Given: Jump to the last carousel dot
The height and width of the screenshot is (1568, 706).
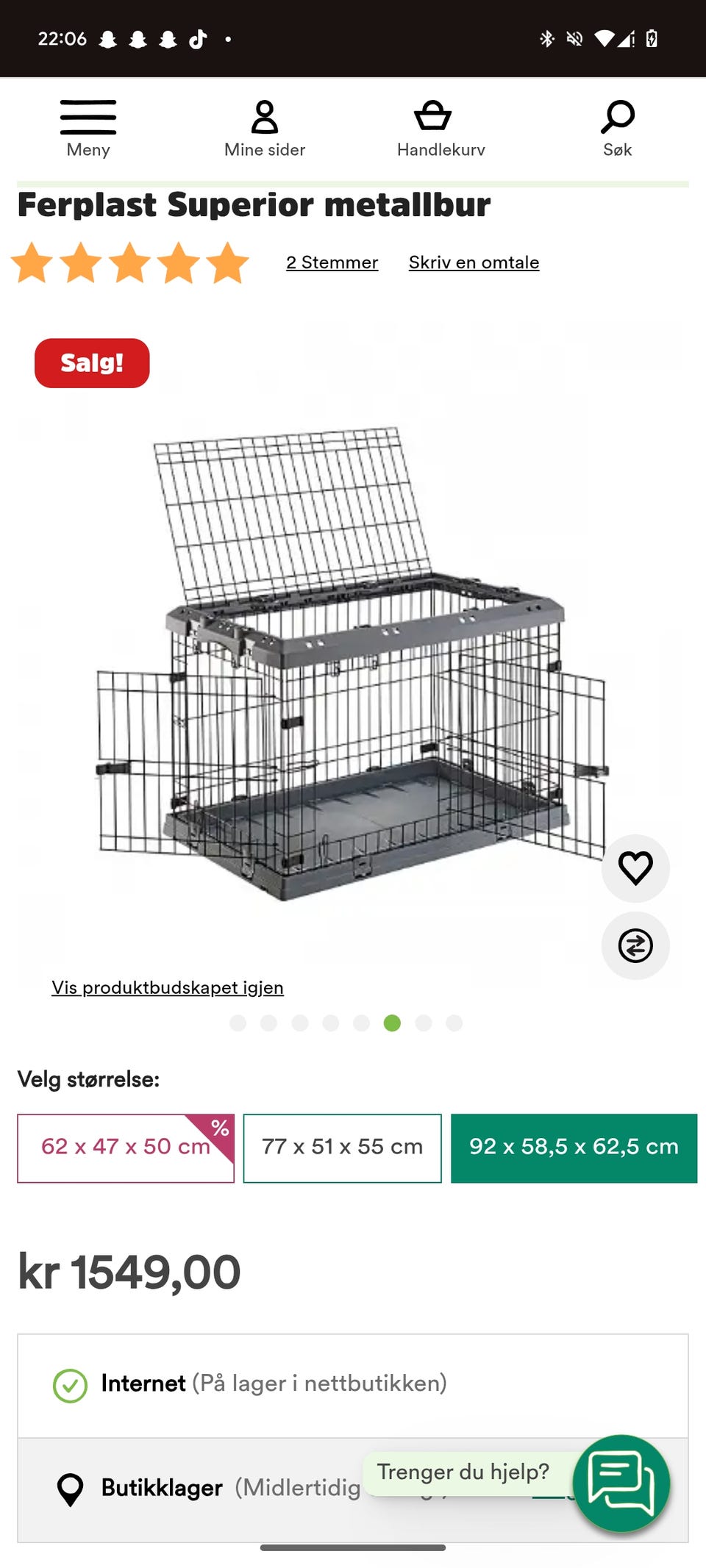Looking at the screenshot, I should [453, 1023].
